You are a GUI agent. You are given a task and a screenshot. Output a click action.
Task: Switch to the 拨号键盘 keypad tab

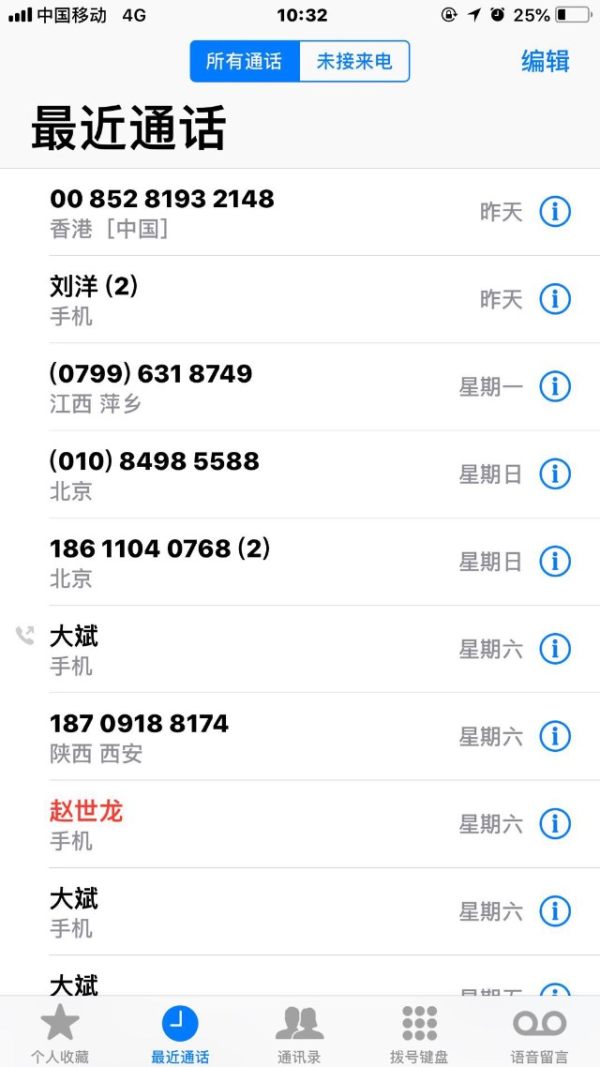[419, 1034]
